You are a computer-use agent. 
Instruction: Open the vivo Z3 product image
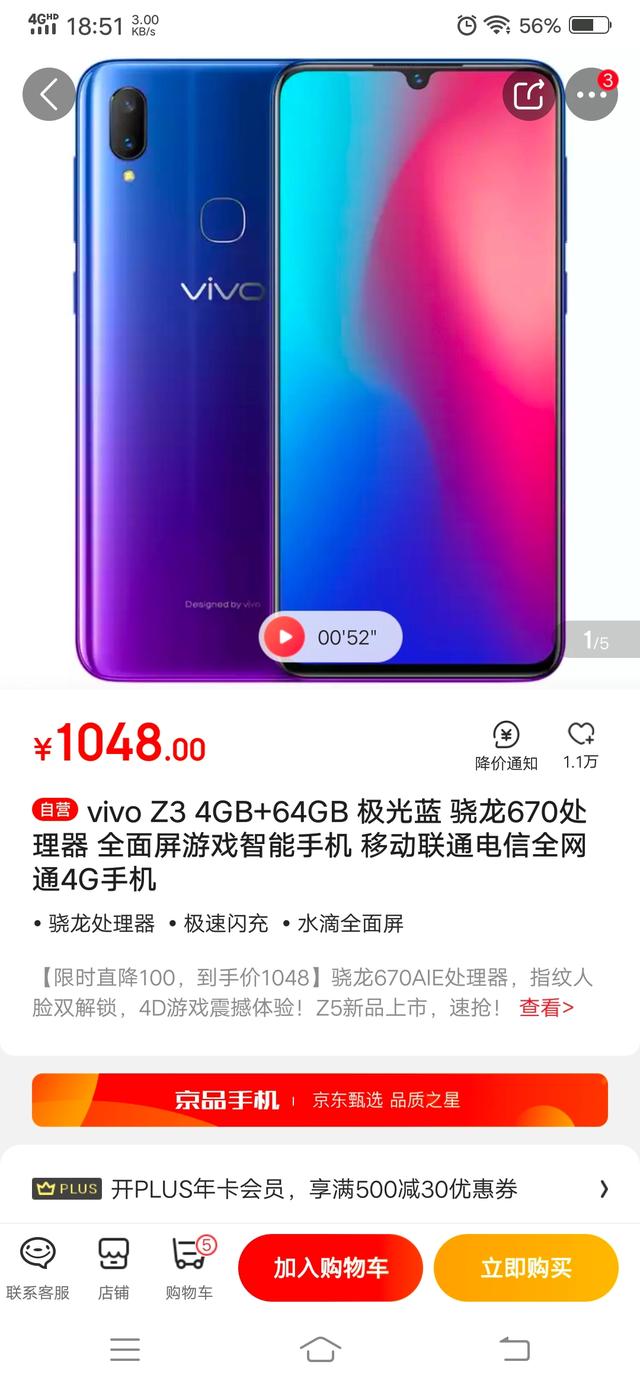click(x=320, y=370)
